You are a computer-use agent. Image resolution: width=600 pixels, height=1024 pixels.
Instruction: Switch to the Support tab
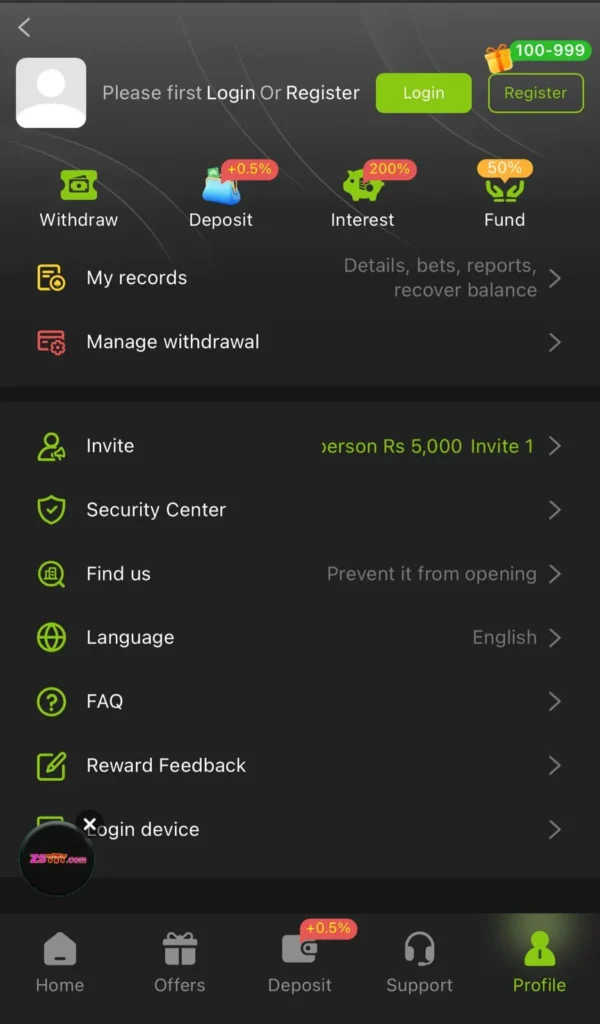pos(419,963)
